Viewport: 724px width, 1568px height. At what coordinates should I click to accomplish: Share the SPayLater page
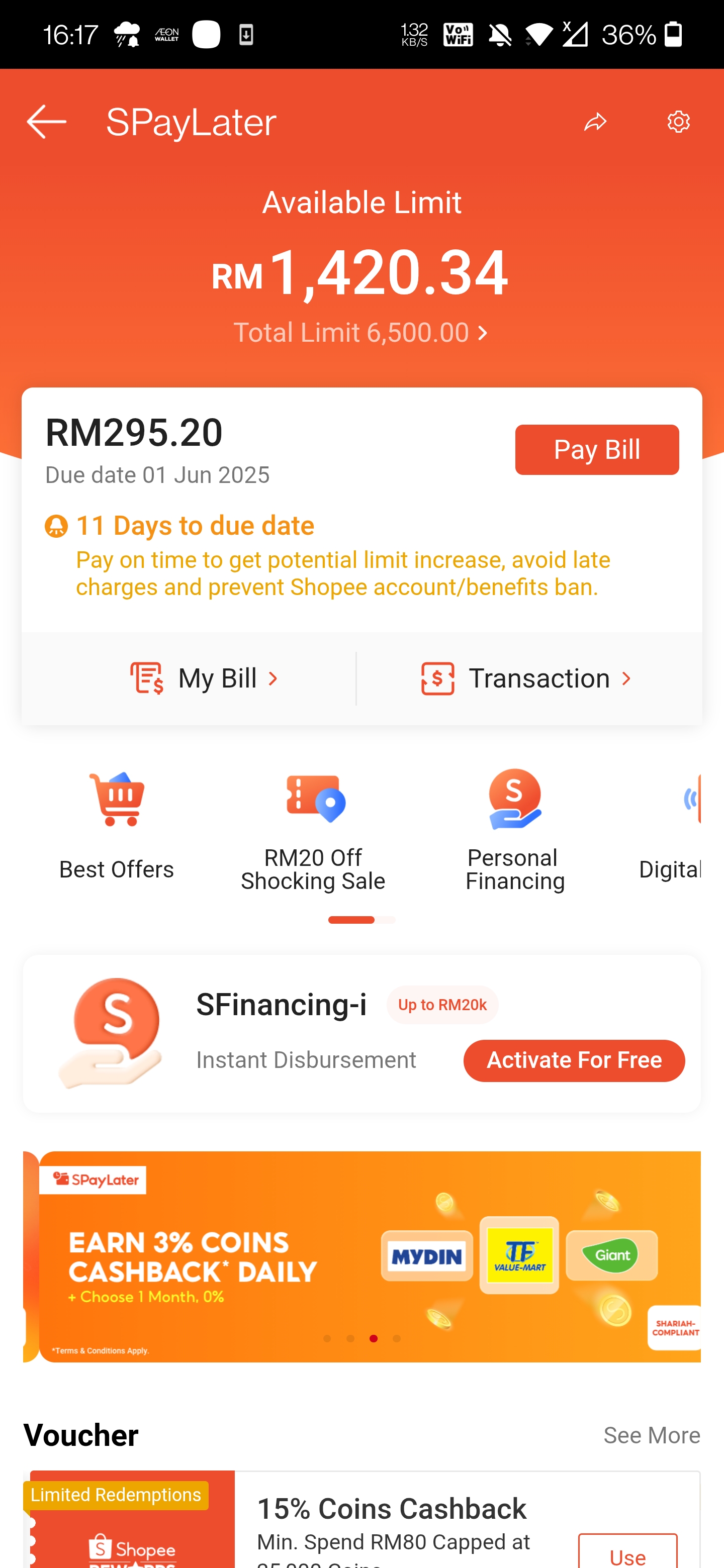pyautogui.click(x=595, y=122)
